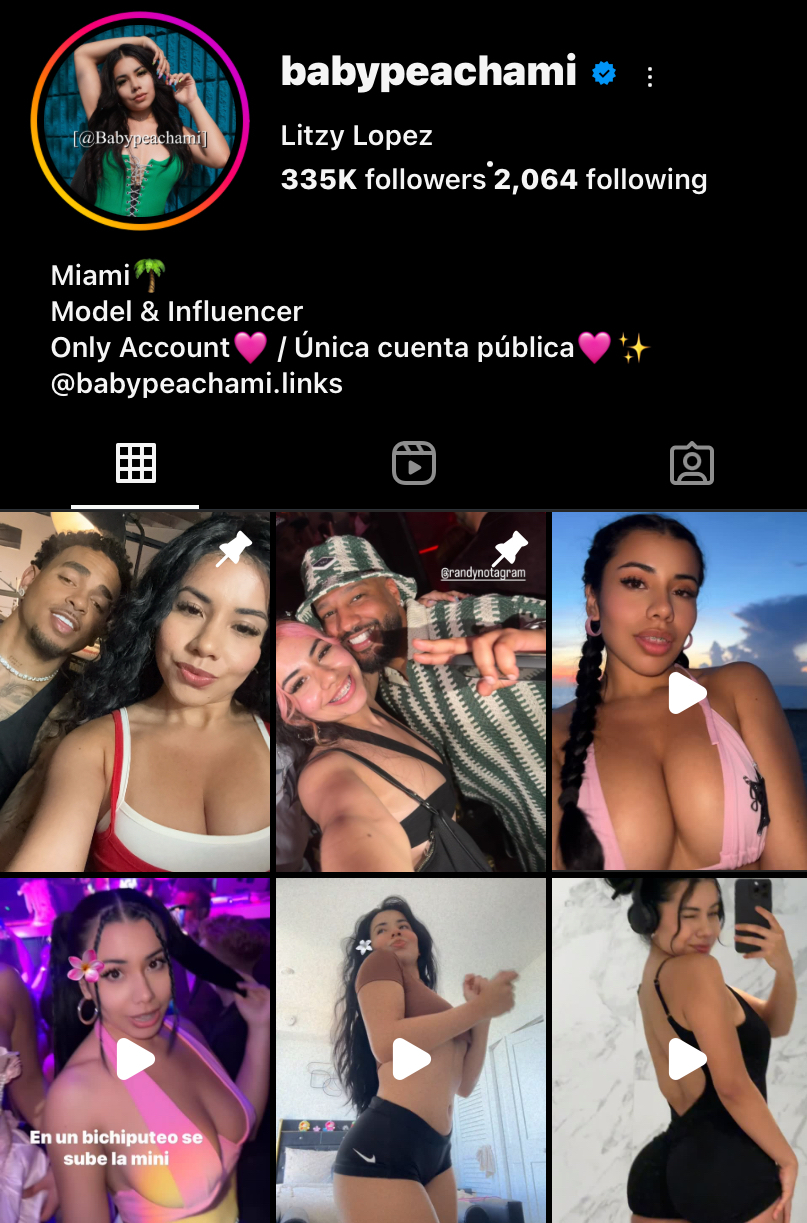
Task: Open the three-dot overflow menu
Action: click(x=650, y=76)
